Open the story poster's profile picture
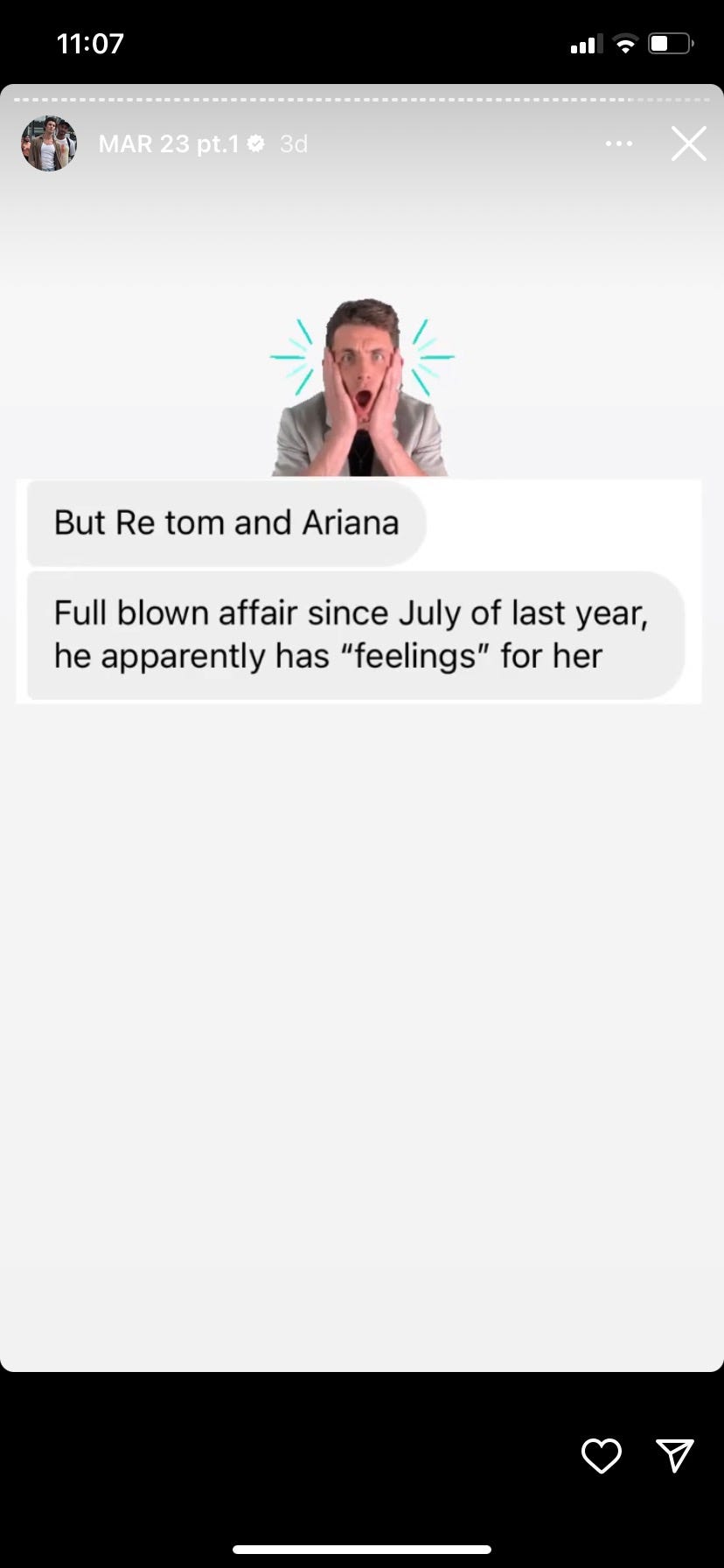 pos(49,143)
